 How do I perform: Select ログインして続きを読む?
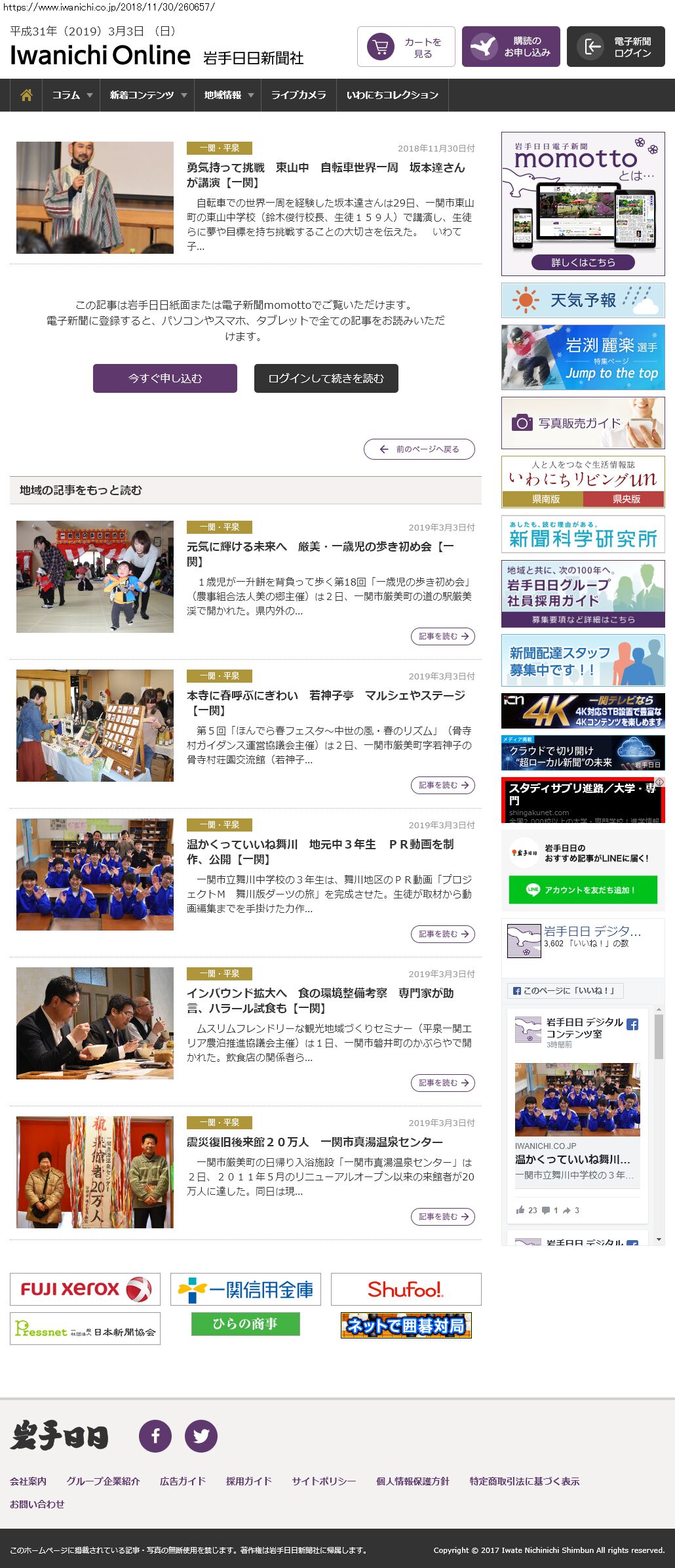click(x=326, y=378)
